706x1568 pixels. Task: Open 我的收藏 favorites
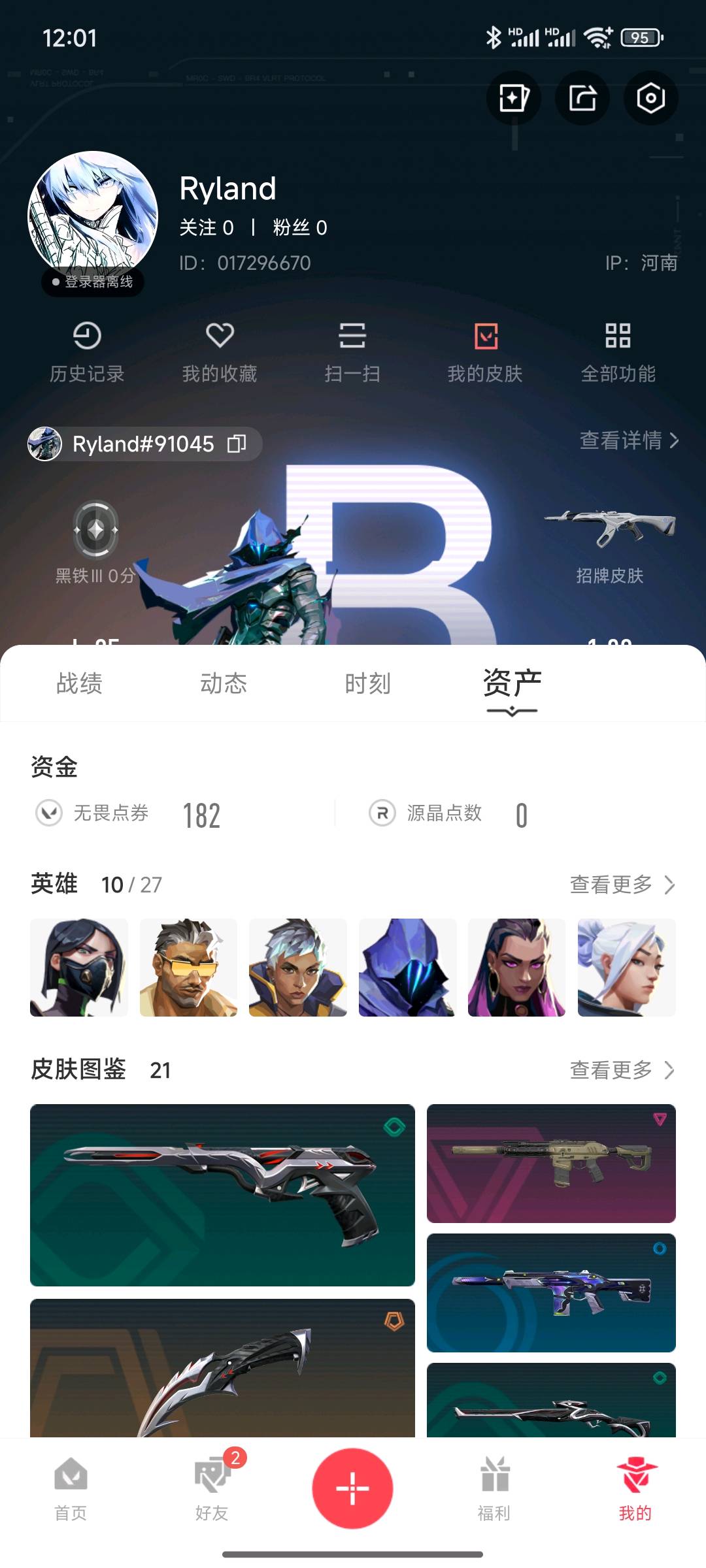(220, 352)
